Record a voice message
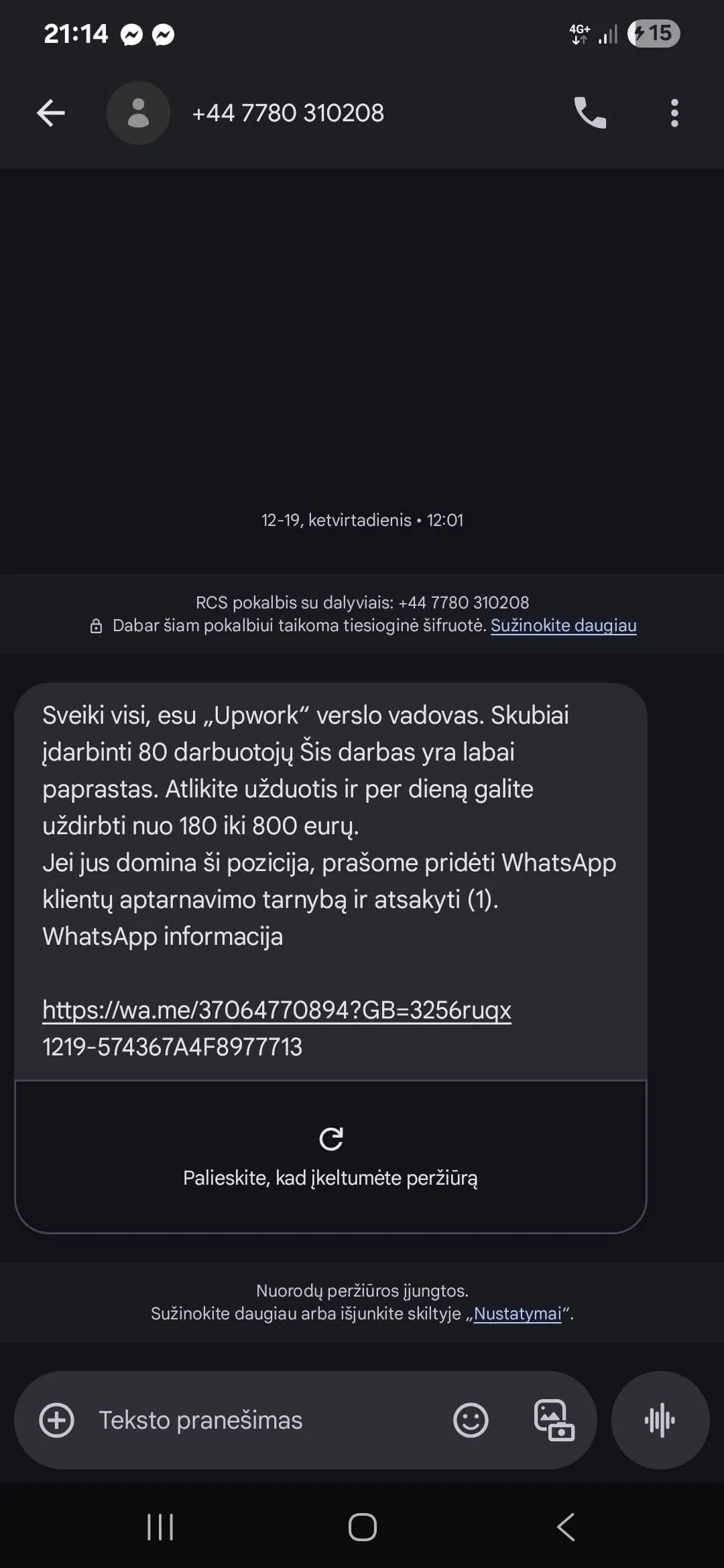The image size is (724, 1568). click(x=660, y=1420)
